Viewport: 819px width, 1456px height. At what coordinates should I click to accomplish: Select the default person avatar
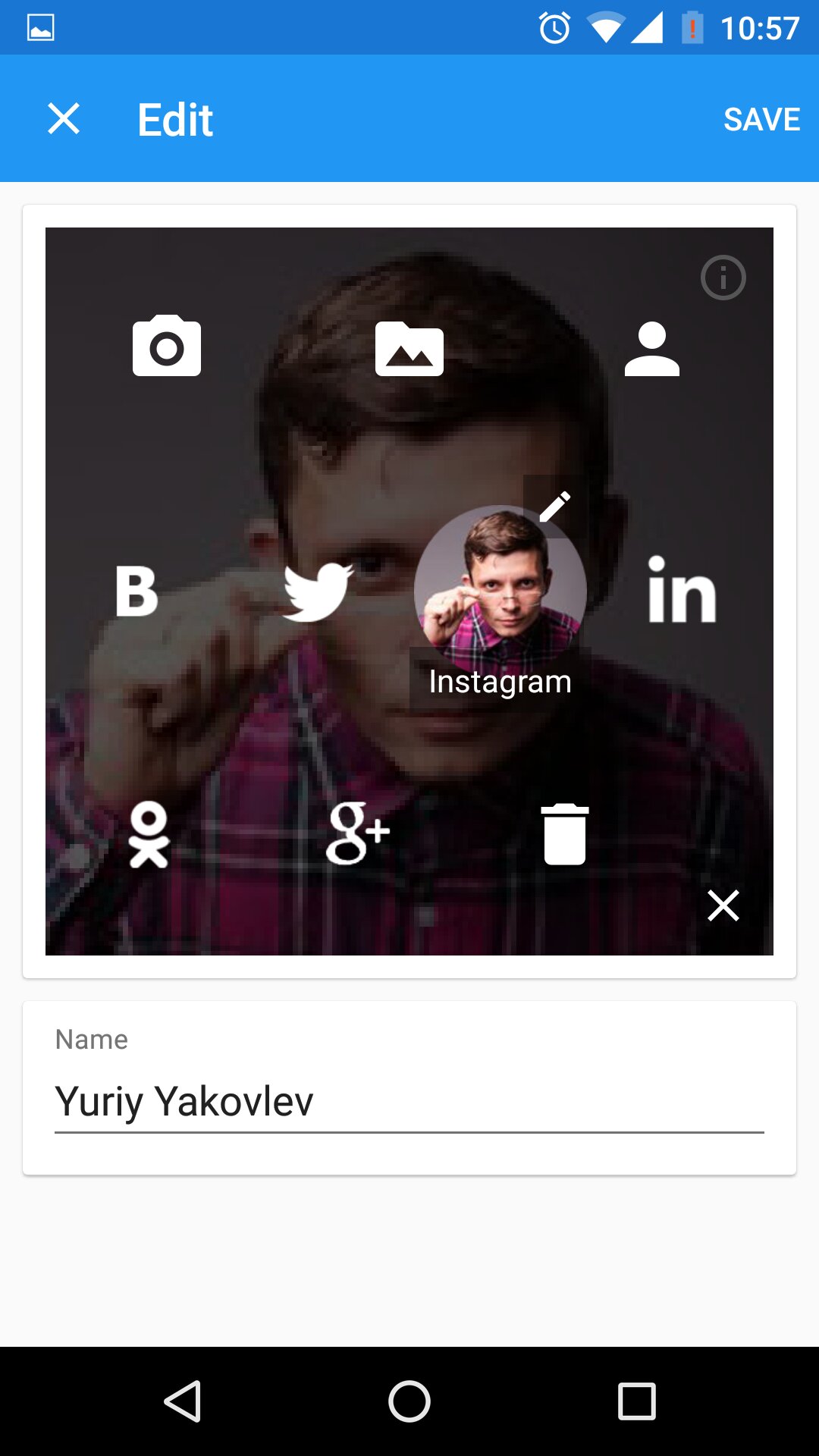pyautogui.click(x=651, y=349)
